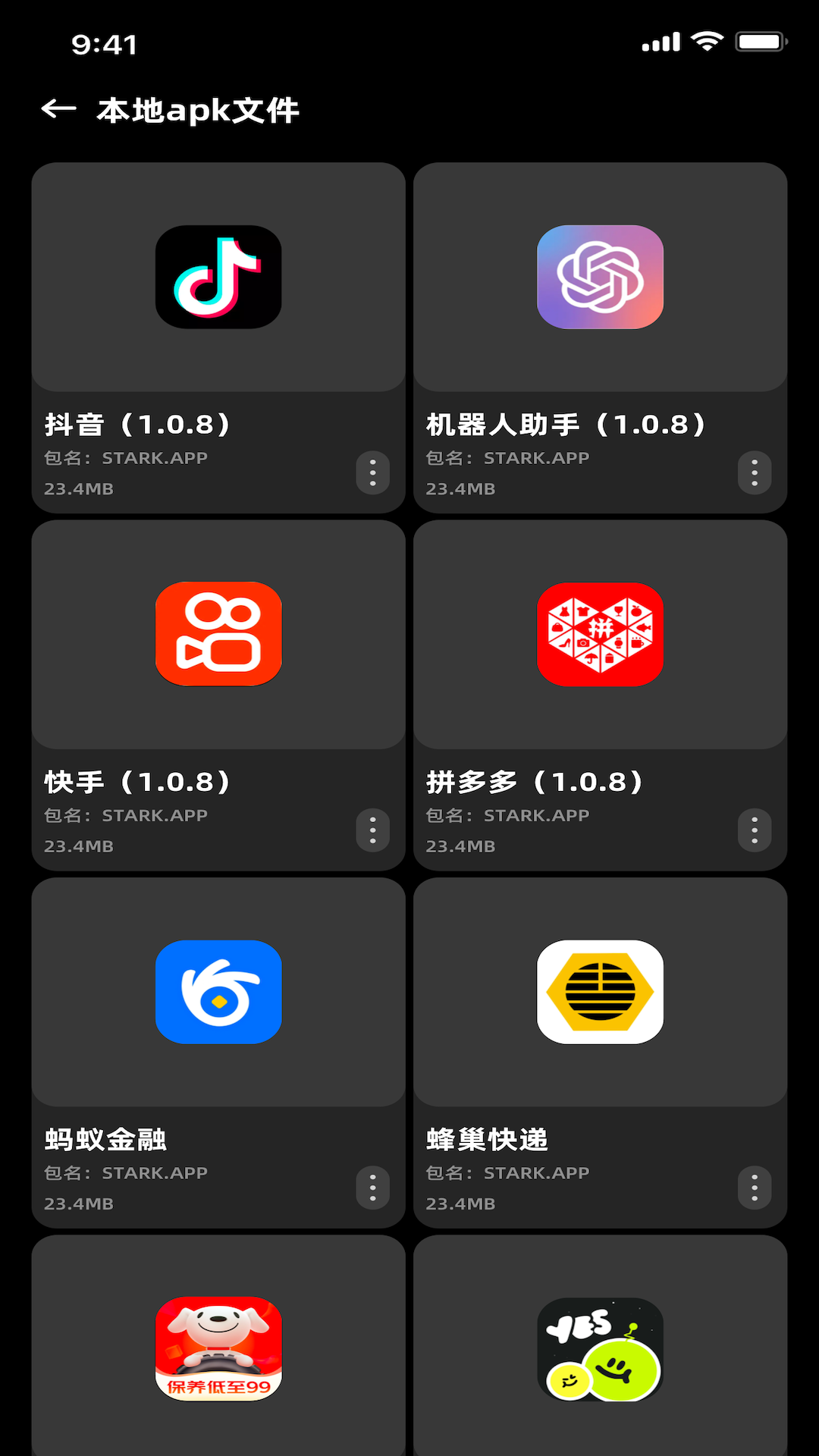819x1456 pixels.
Task: Select the 京东 dog mascot icon
Action: [218, 1350]
